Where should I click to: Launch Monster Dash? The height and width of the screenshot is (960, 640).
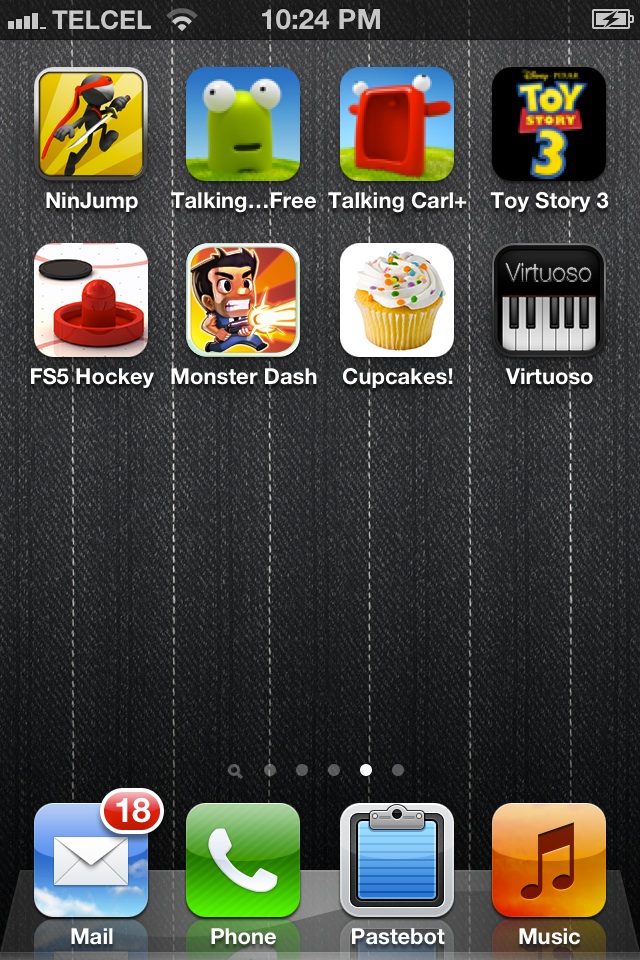[243, 300]
